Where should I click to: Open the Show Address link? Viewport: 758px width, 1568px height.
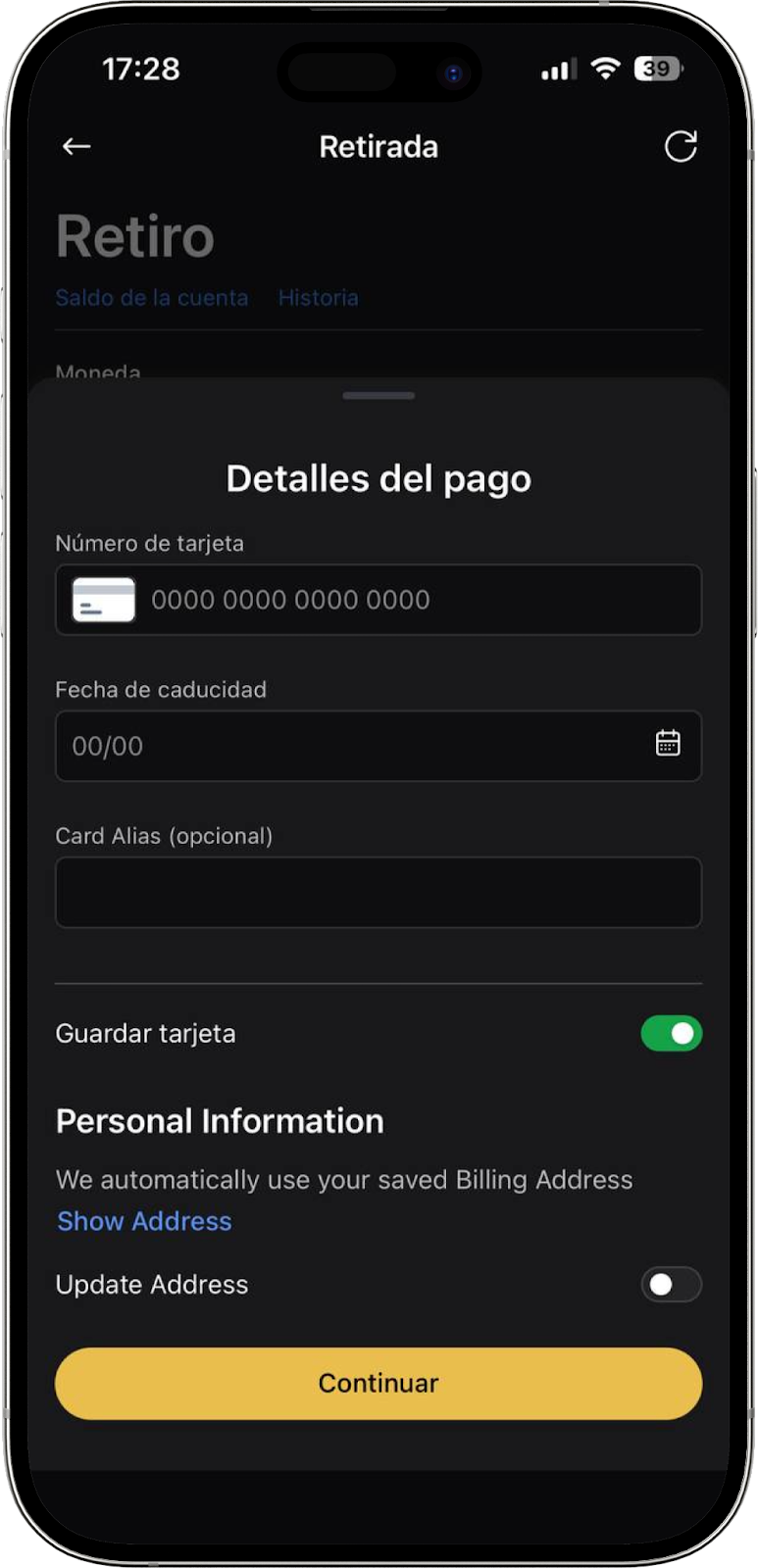[144, 1221]
